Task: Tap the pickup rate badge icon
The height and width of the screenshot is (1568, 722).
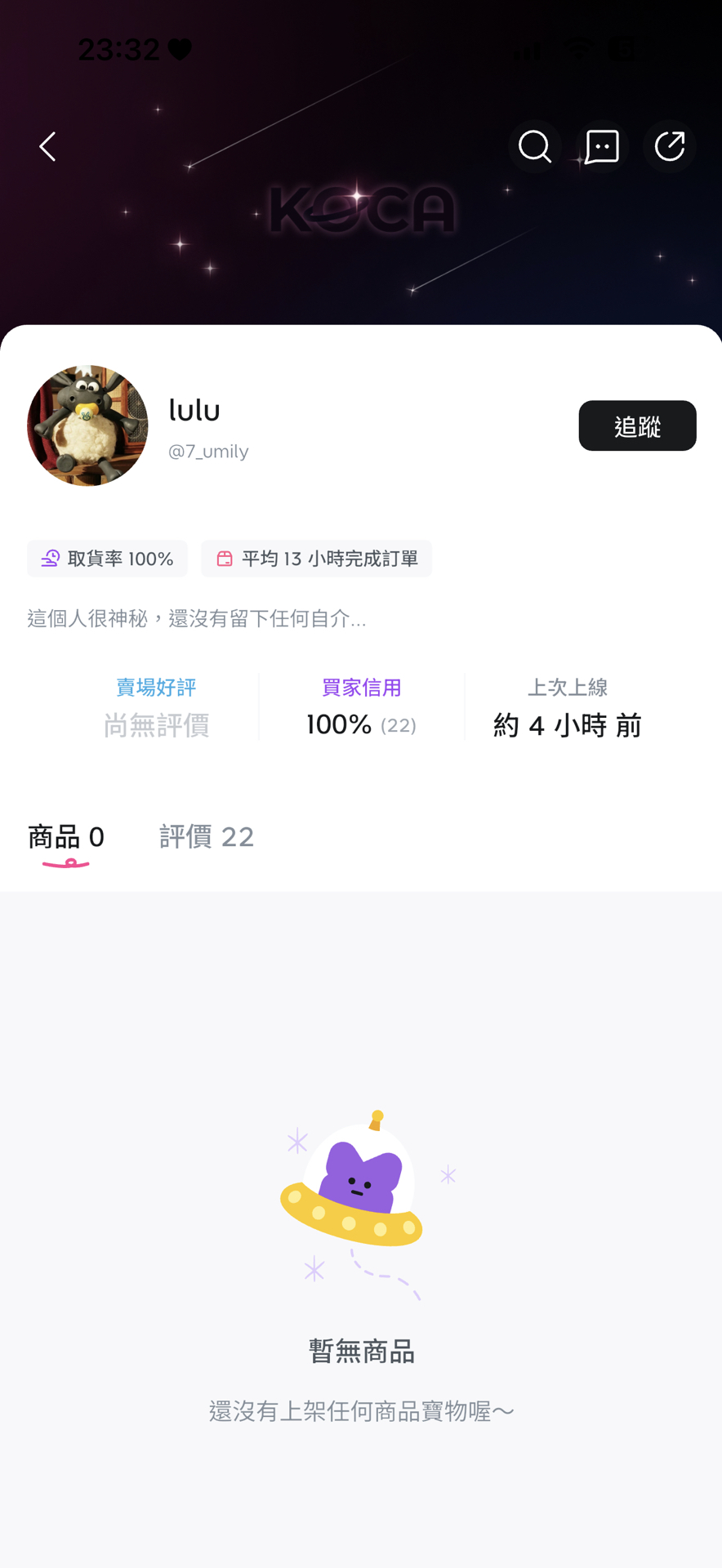Action: click(51, 559)
